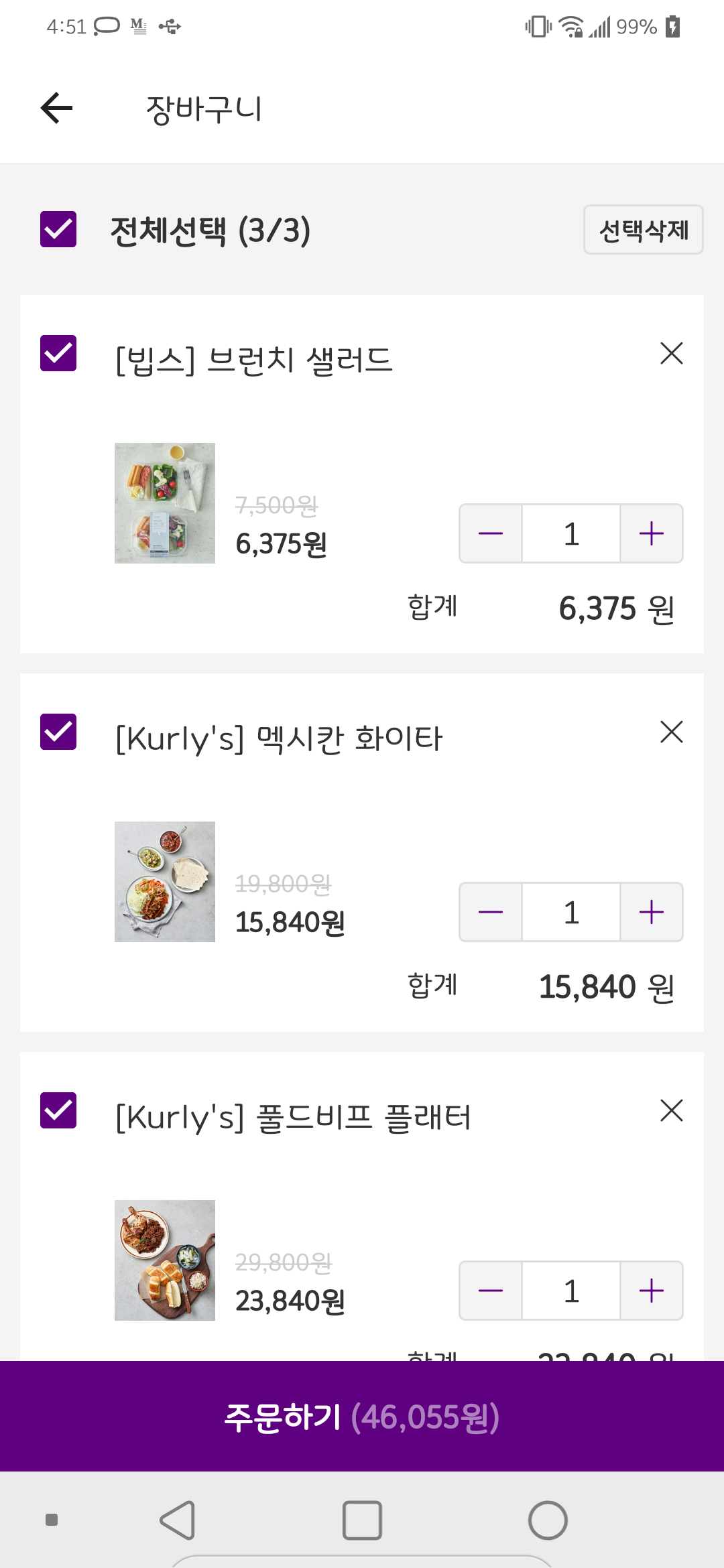This screenshot has width=724, height=1568.
Task: Increase quantity of 멕시칸 화이타
Action: (651, 912)
